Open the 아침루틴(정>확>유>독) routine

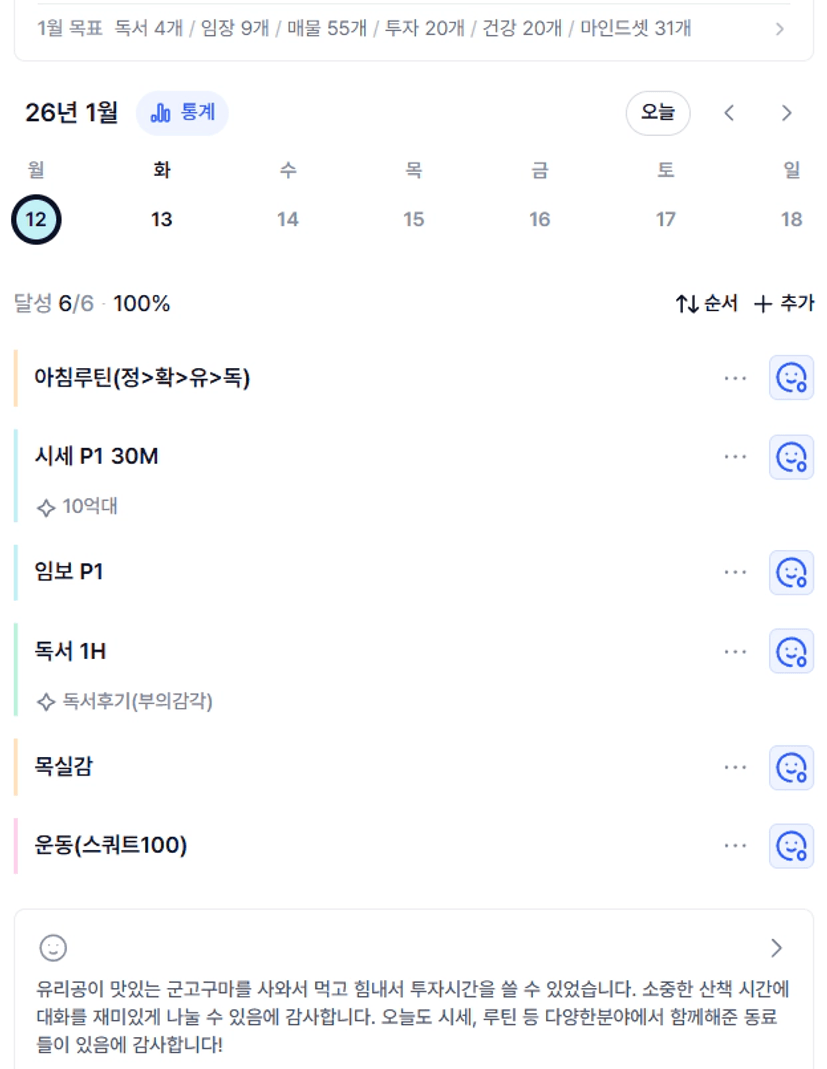point(142,378)
